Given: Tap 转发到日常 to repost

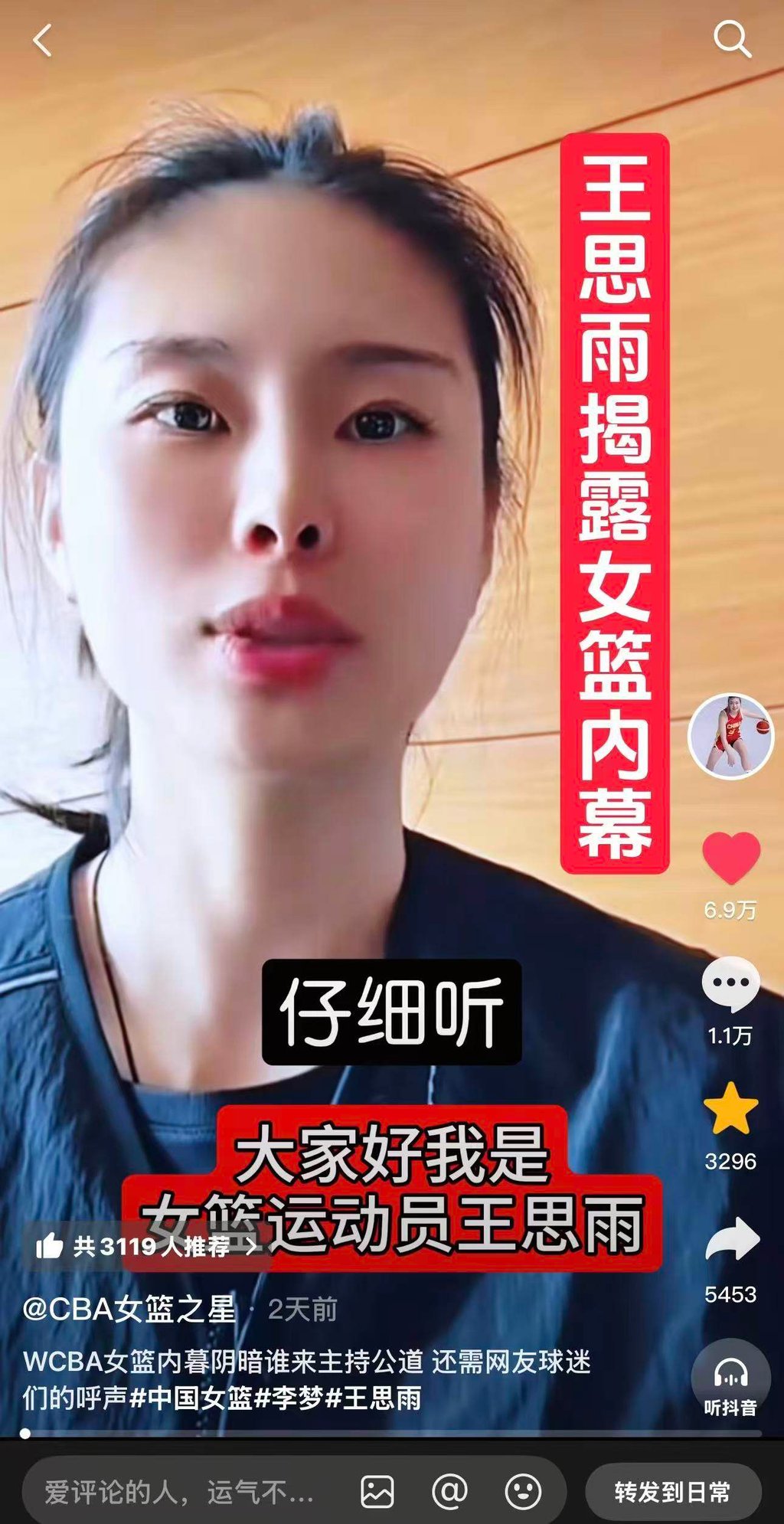Looking at the screenshot, I should point(672,1492).
